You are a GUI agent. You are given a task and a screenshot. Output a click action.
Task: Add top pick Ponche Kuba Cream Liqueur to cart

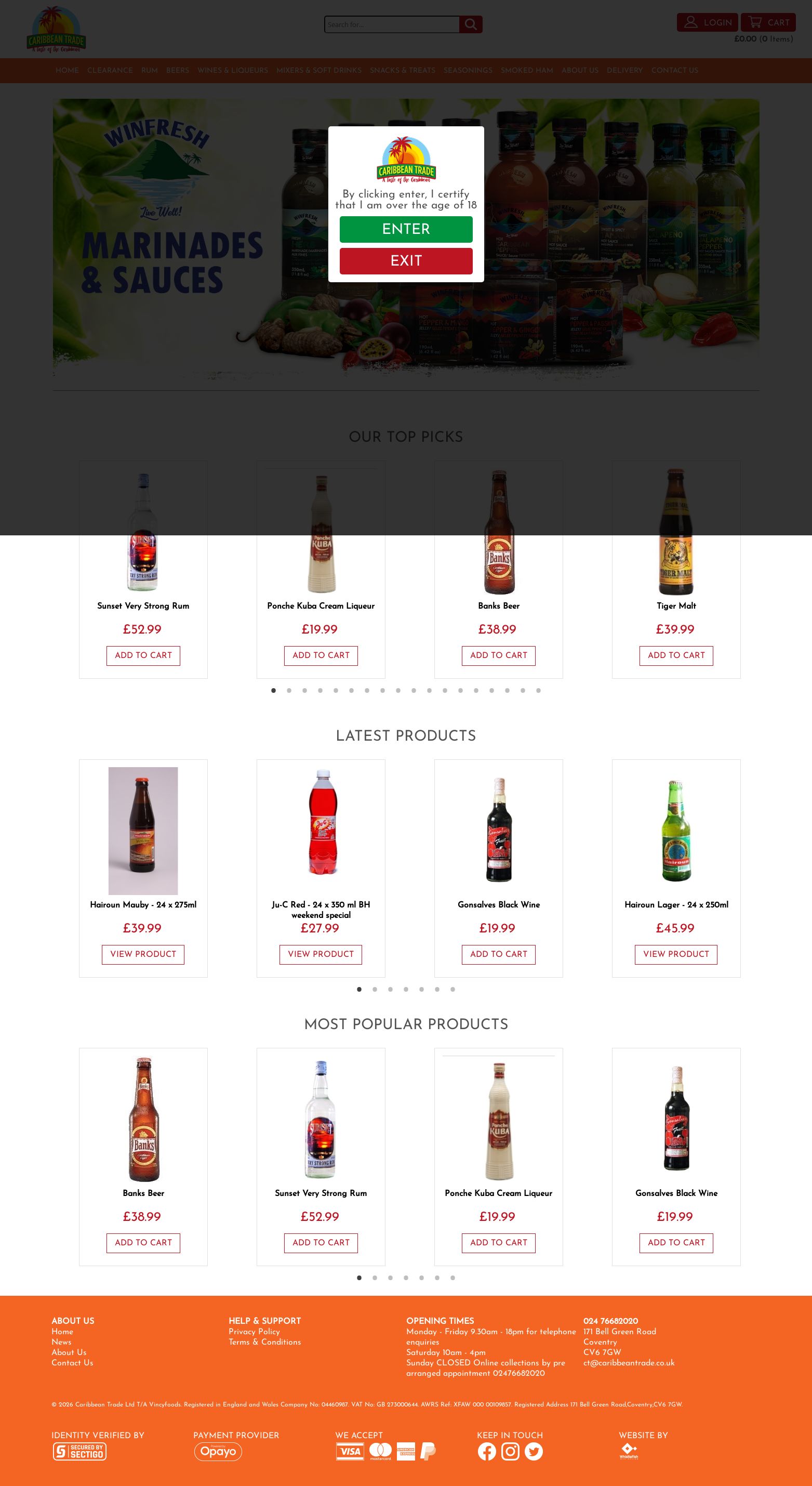tap(321, 655)
